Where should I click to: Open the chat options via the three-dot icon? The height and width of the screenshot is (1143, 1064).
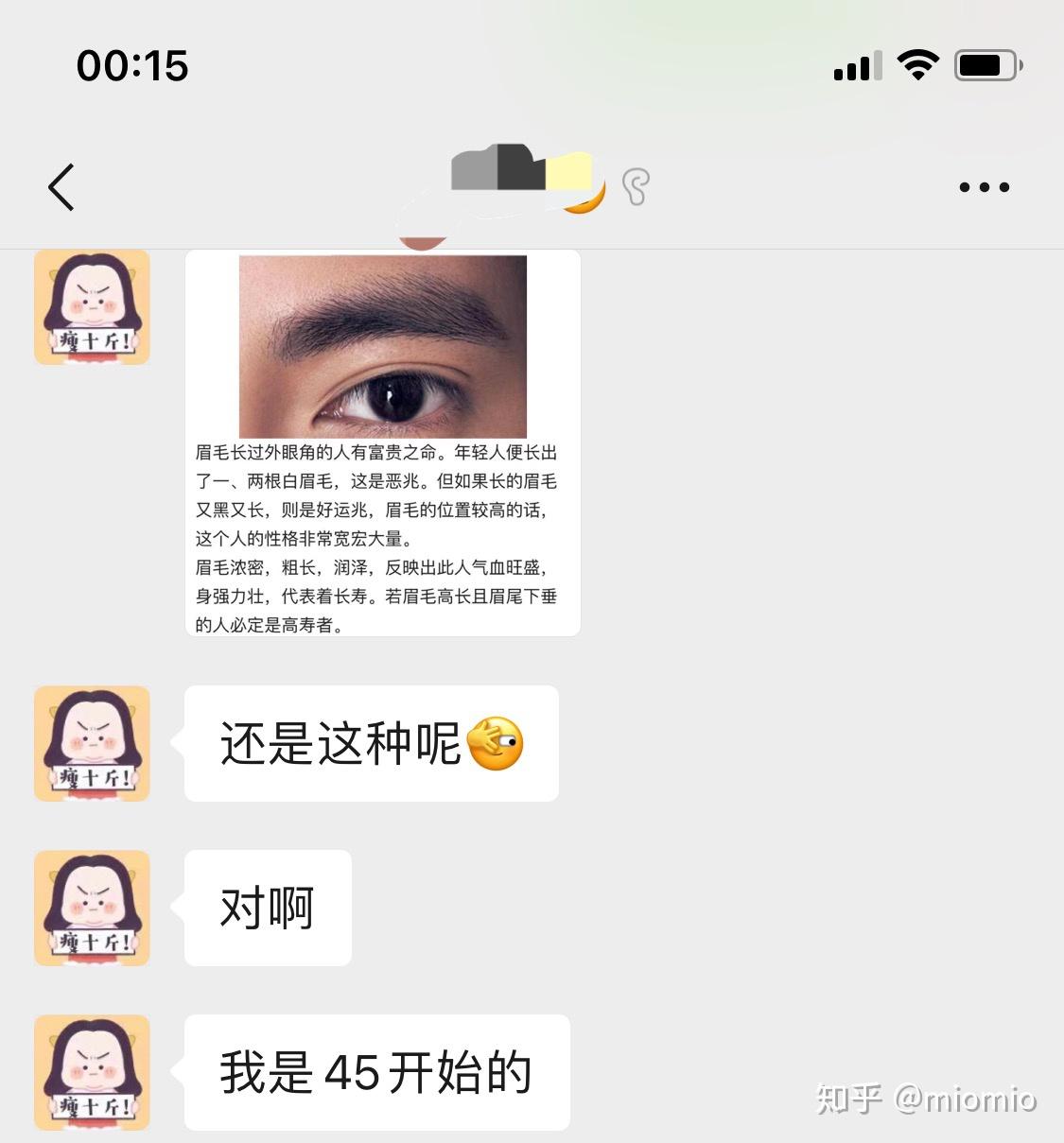point(984,186)
